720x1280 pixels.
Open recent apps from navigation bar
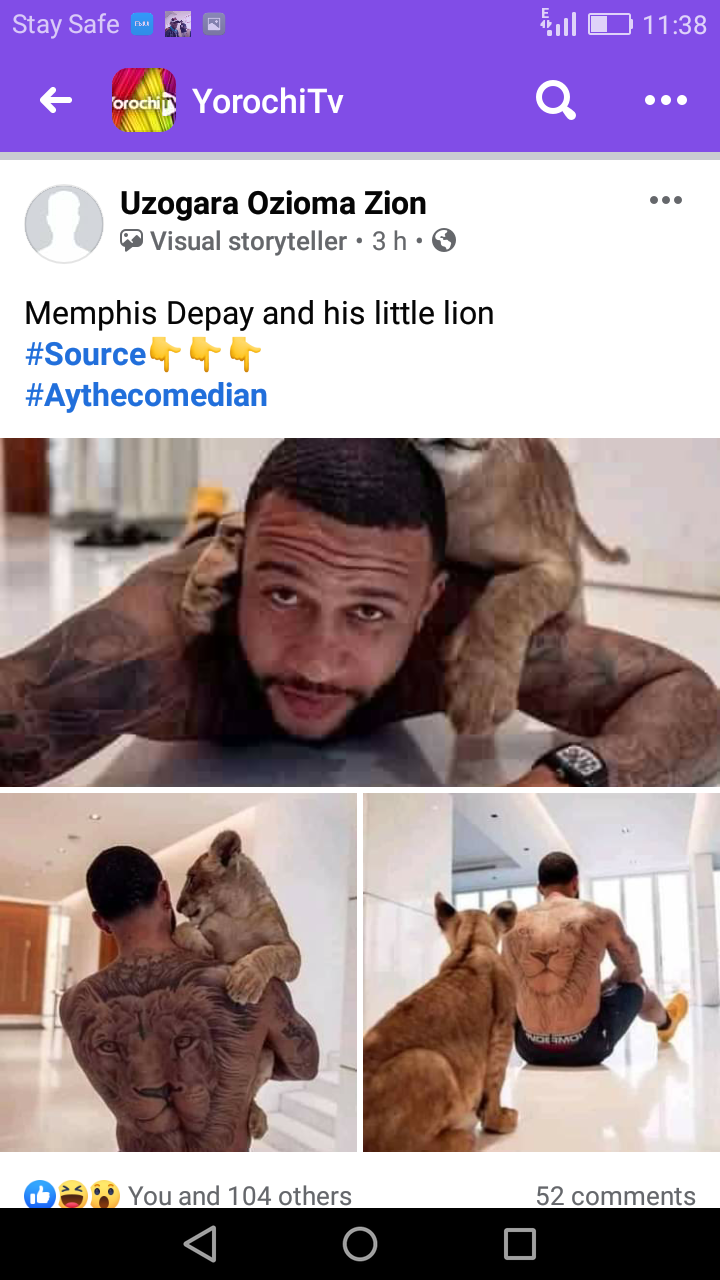click(520, 1244)
